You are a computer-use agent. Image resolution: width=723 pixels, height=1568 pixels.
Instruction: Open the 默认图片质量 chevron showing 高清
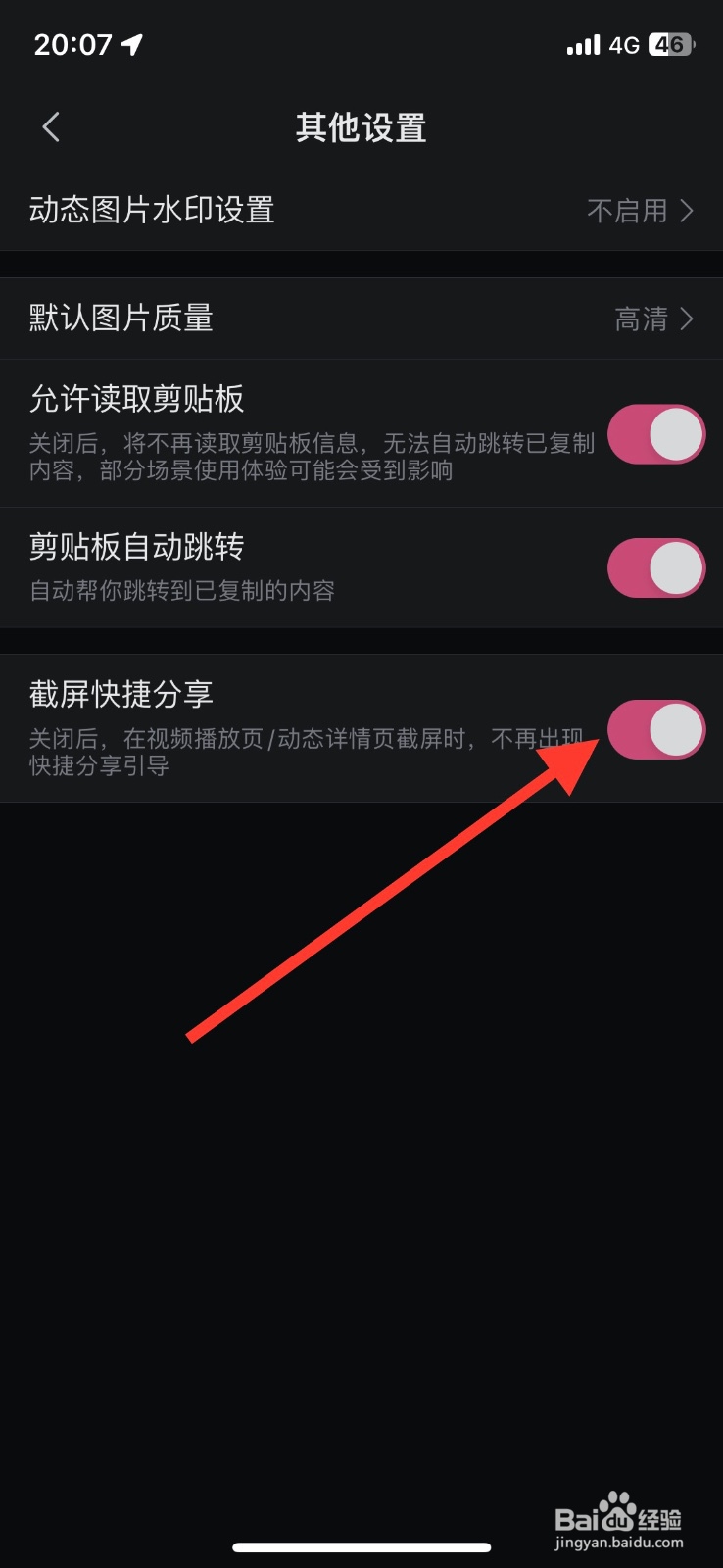point(689,318)
